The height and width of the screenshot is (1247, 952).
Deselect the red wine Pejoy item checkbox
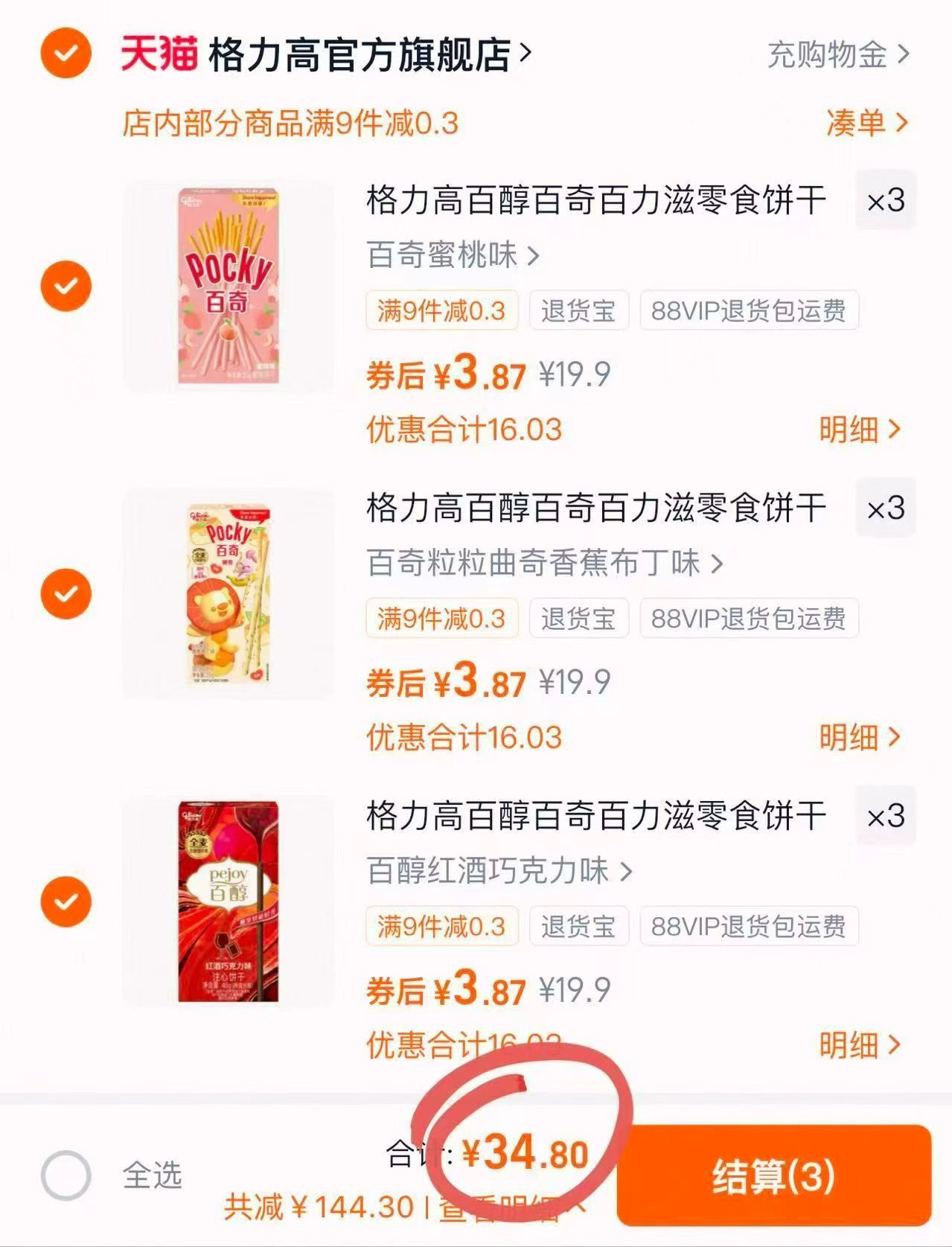coord(68,902)
